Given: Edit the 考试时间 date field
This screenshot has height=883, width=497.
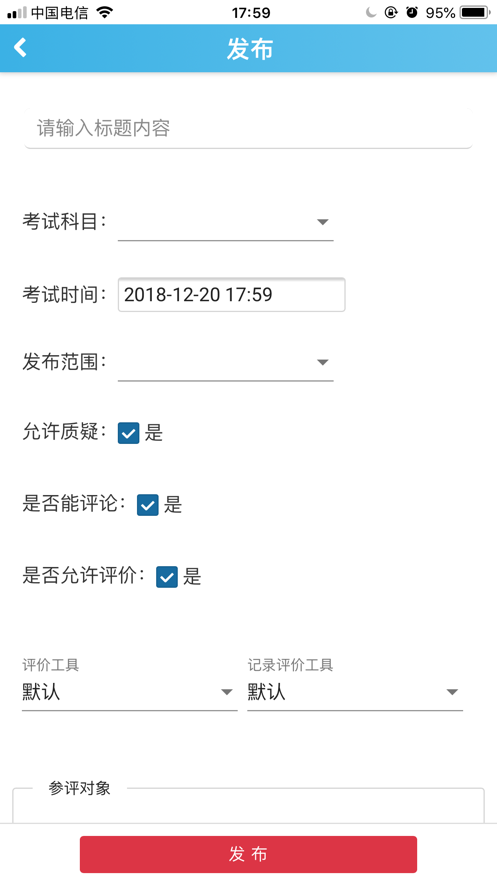Looking at the screenshot, I should 231,295.
